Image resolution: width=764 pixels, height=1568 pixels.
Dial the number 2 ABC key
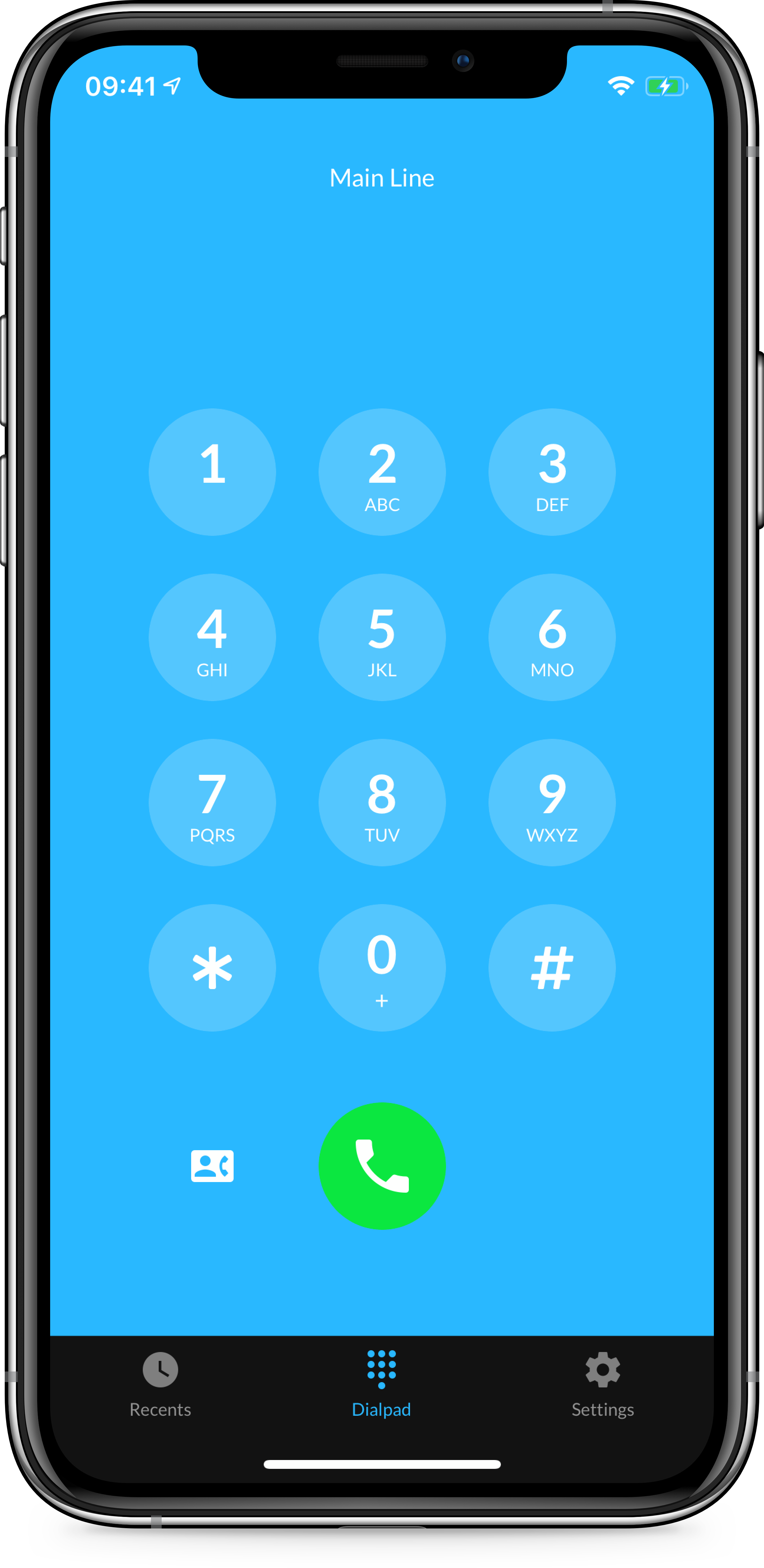382,472
